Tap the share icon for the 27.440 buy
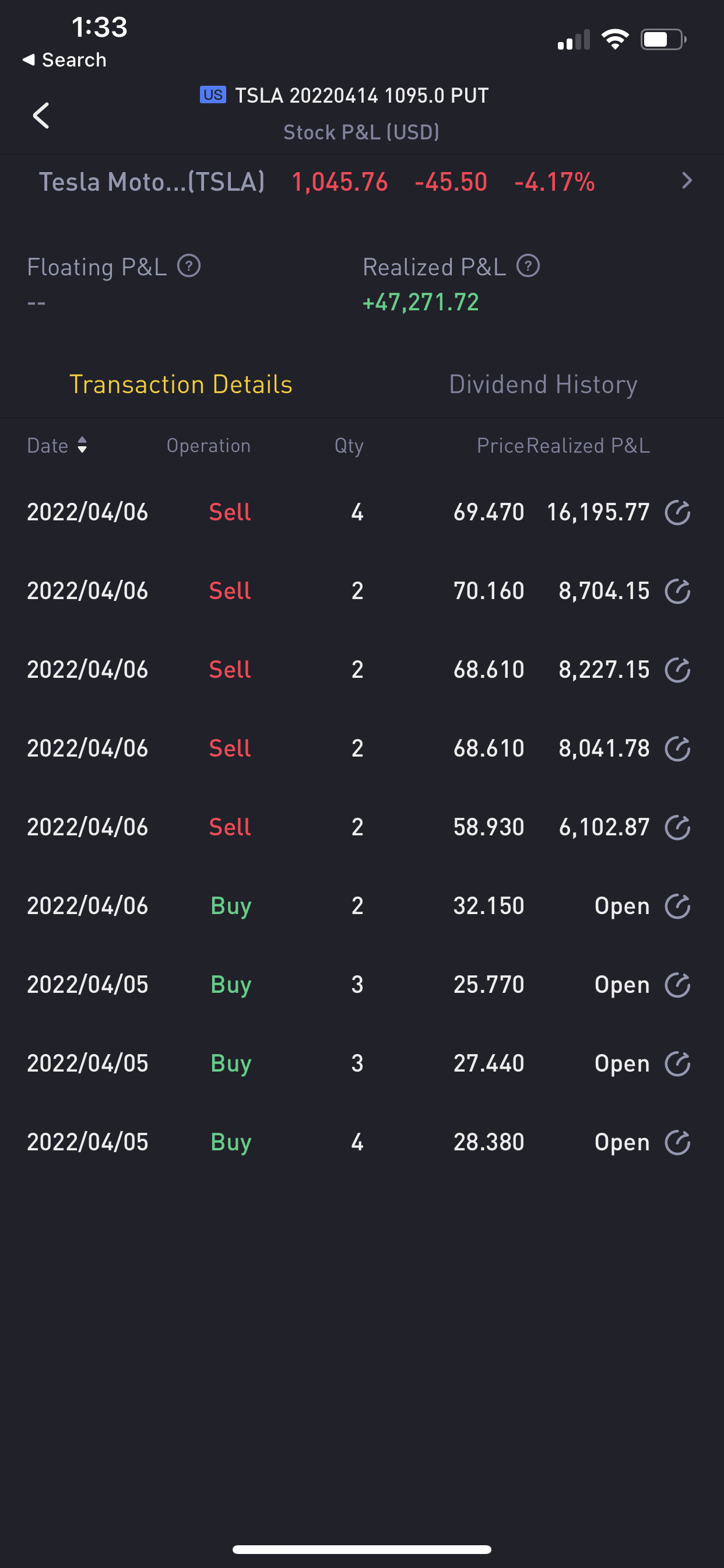This screenshot has height=1568, width=724. [677, 1064]
